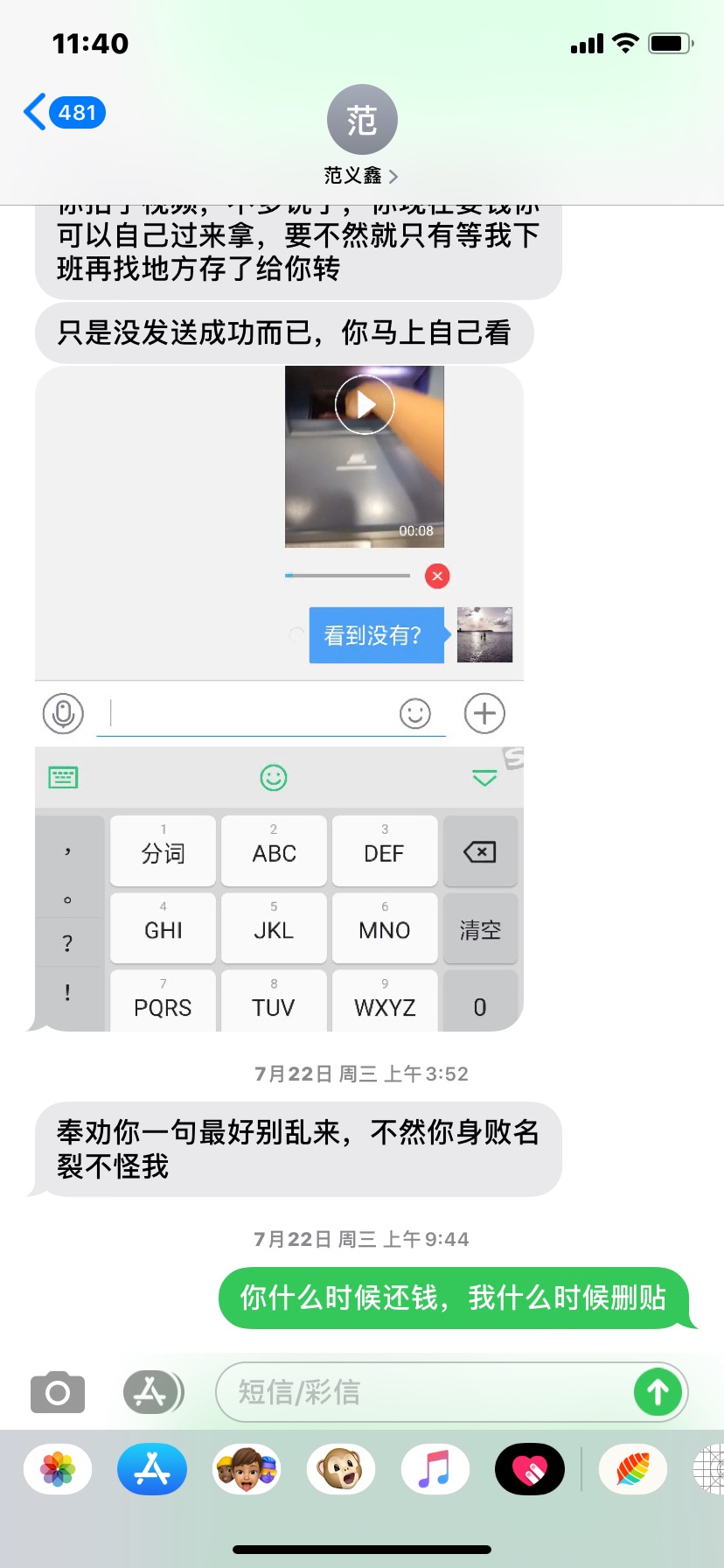Image resolution: width=724 pixels, height=1568 pixels.
Task: Open the App Store iMessage app
Action: click(x=152, y=1469)
